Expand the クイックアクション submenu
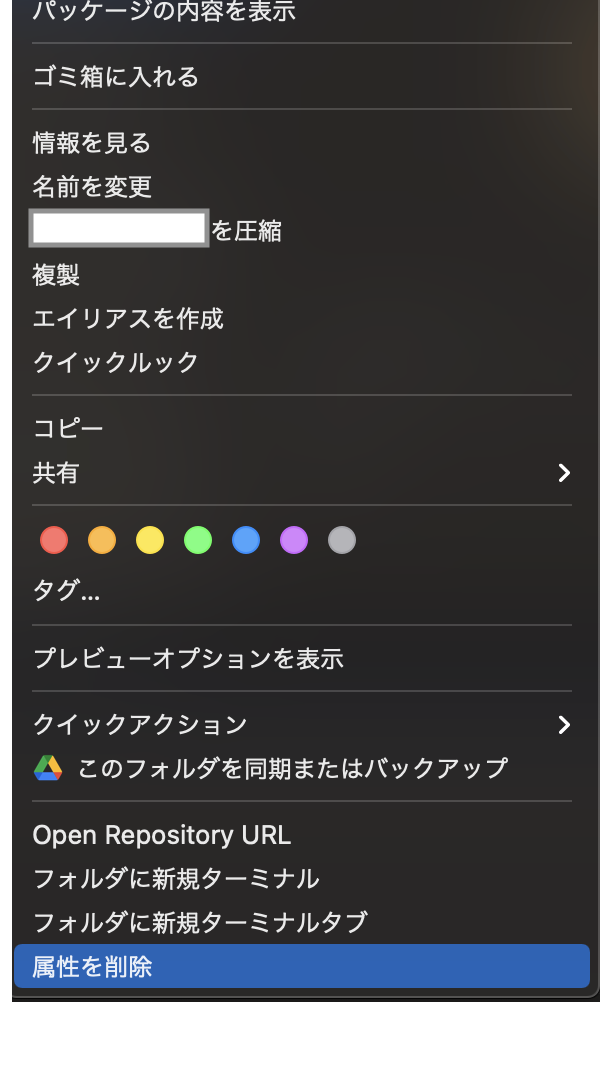This screenshot has height=1080, width=612. 300,724
